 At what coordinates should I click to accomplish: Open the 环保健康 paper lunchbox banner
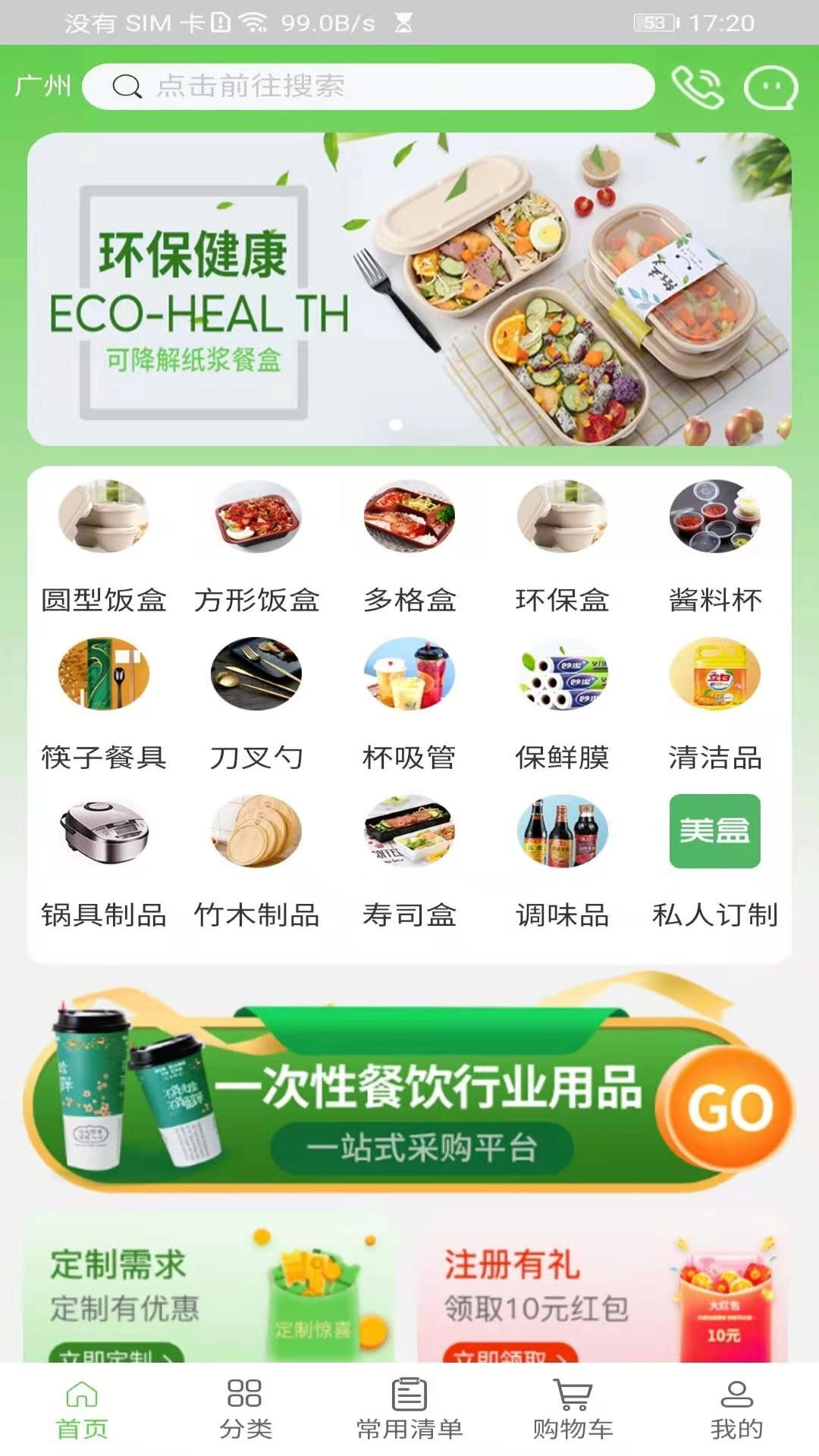click(409, 289)
